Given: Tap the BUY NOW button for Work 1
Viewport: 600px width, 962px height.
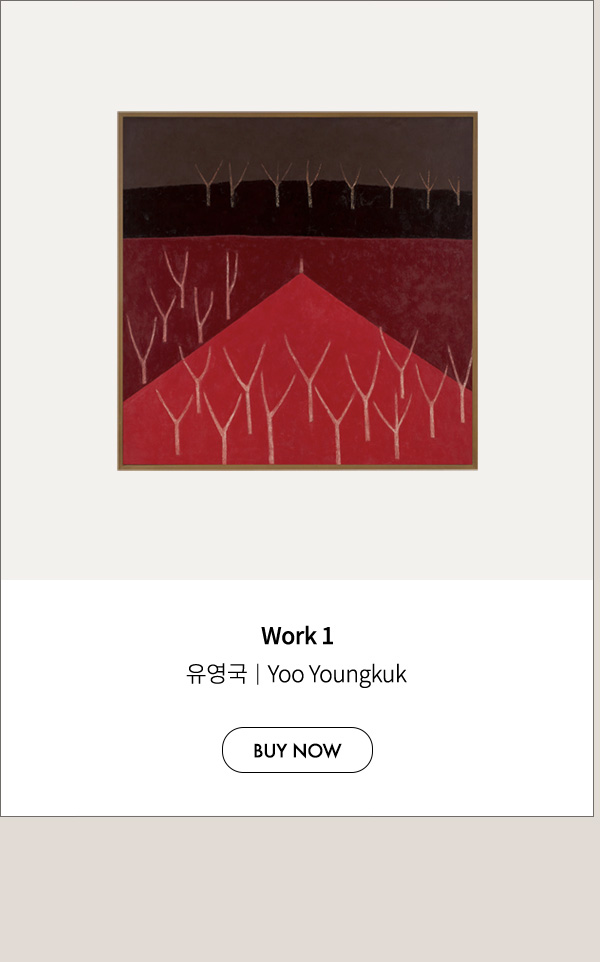Looking at the screenshot, I should pos(297,750).
